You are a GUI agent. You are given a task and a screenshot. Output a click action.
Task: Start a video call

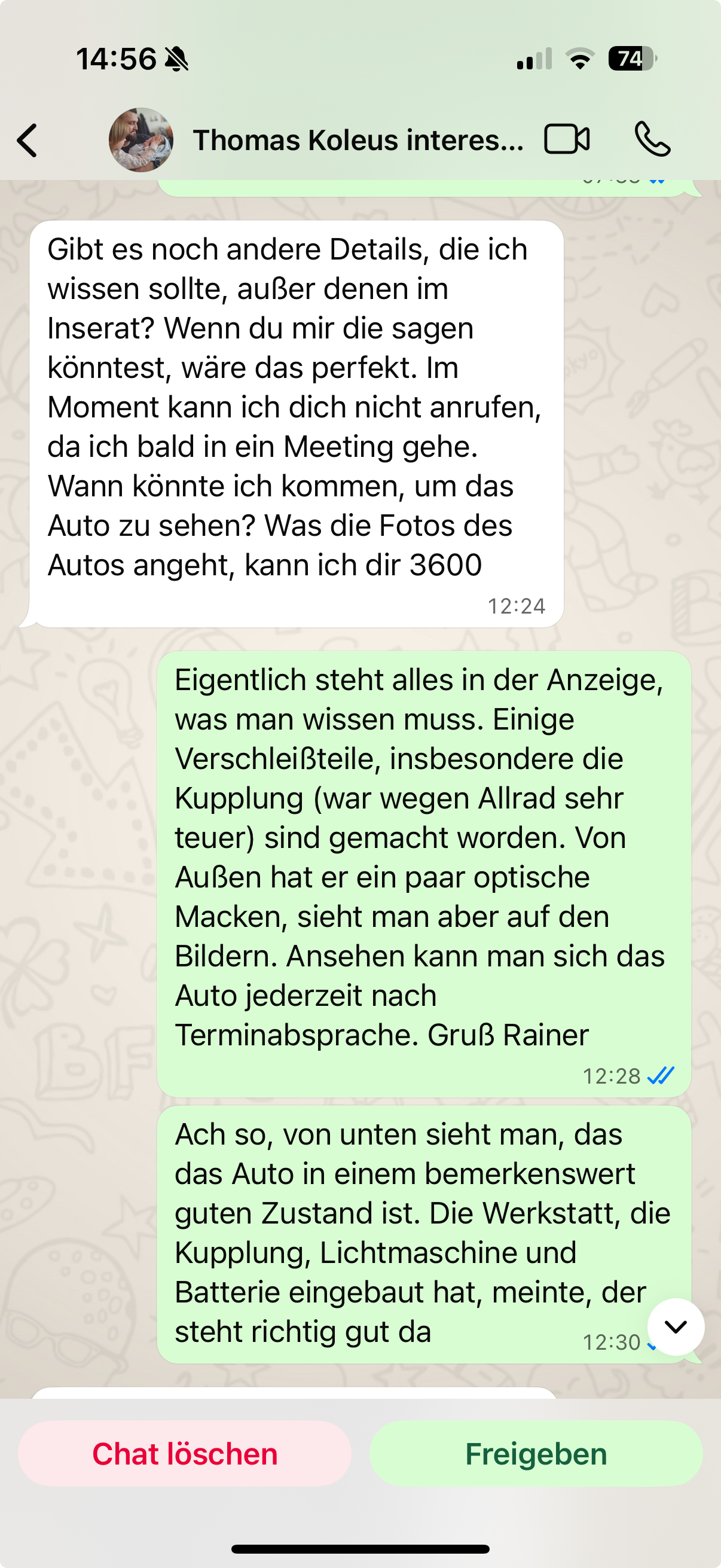click(566, 139)
